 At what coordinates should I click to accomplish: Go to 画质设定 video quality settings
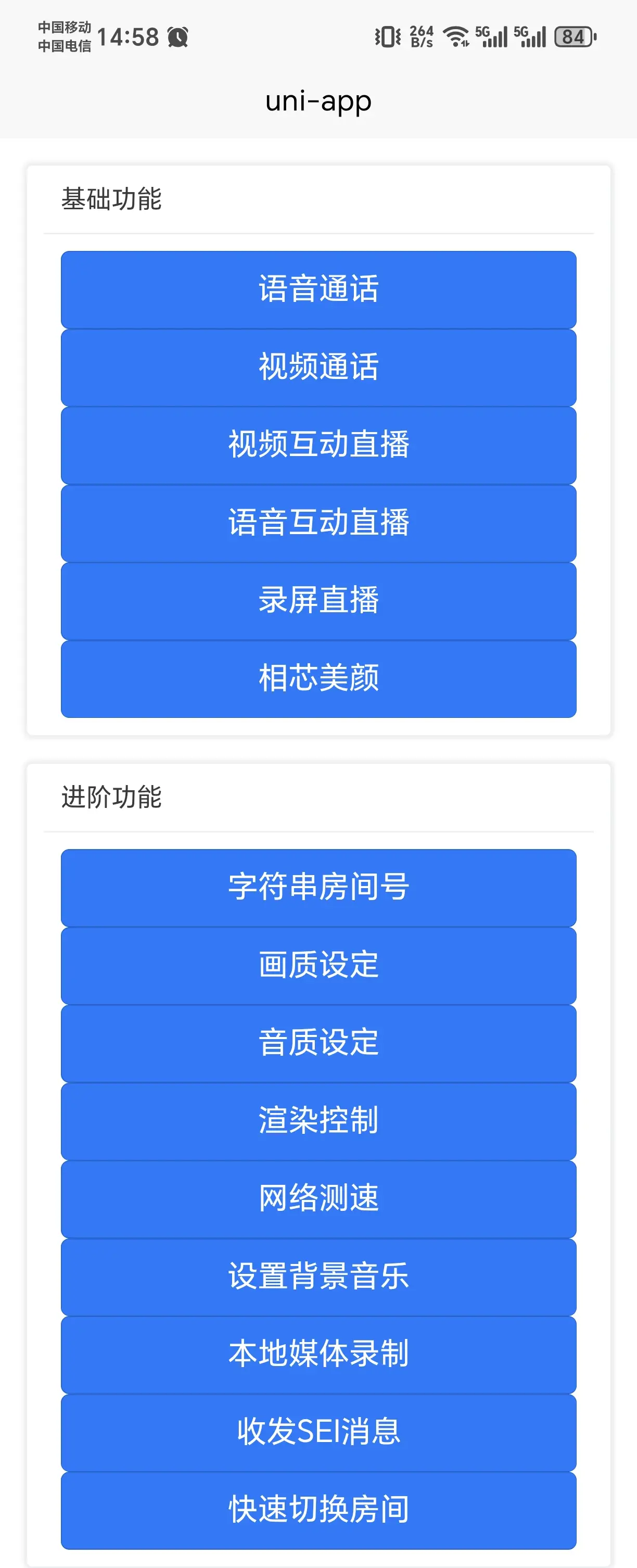[x=318, y=965]
